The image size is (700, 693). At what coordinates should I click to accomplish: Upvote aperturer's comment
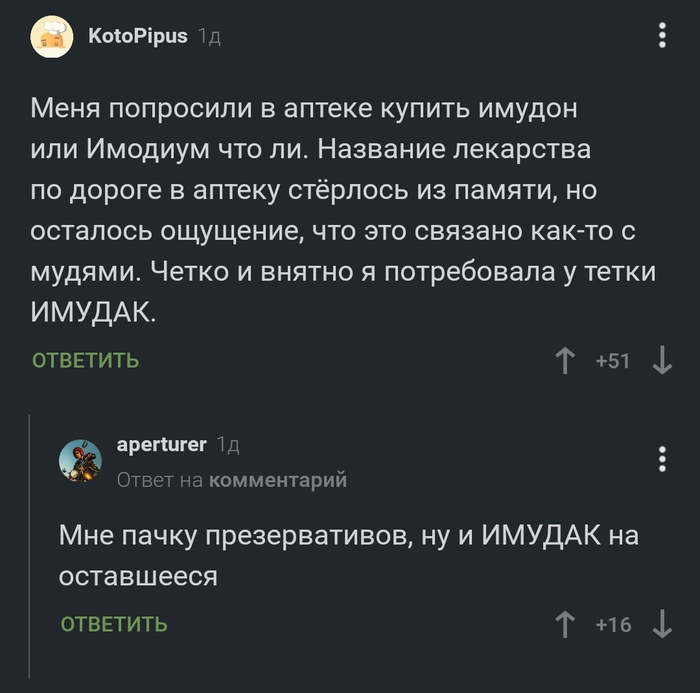(566, 625)
